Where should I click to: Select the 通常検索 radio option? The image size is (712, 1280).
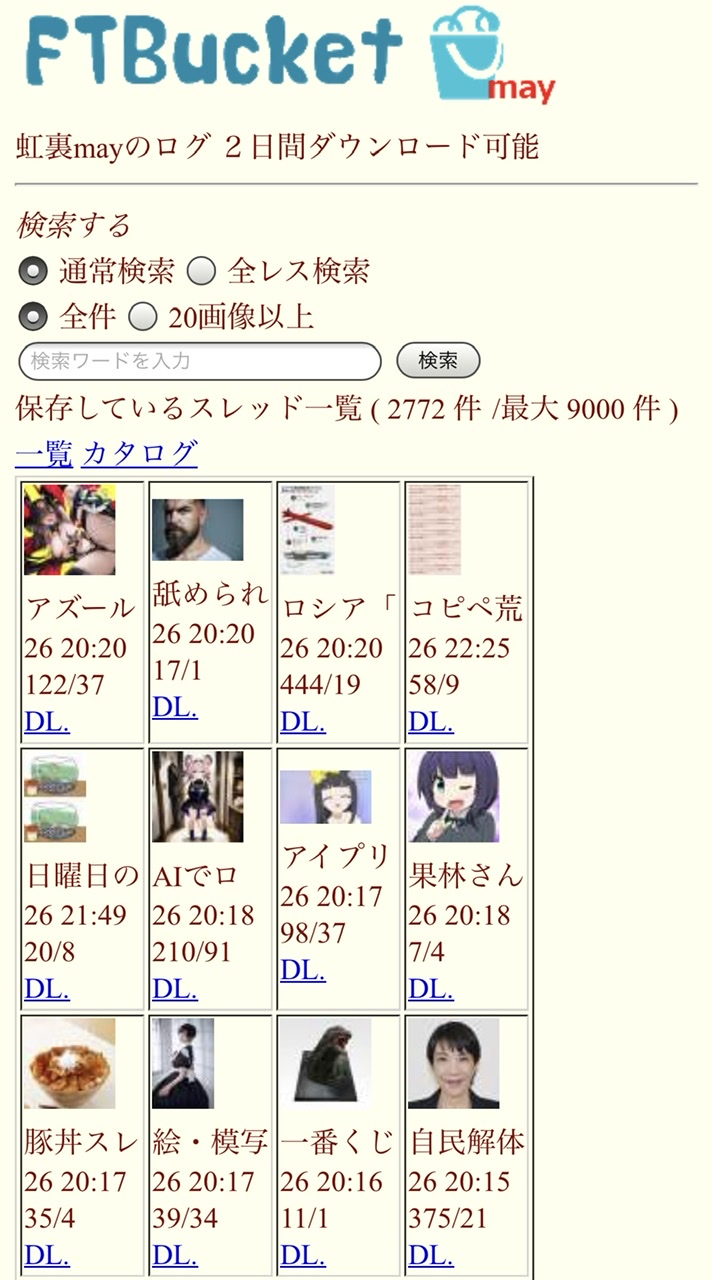pyautogui.click(x=33, y=270)
